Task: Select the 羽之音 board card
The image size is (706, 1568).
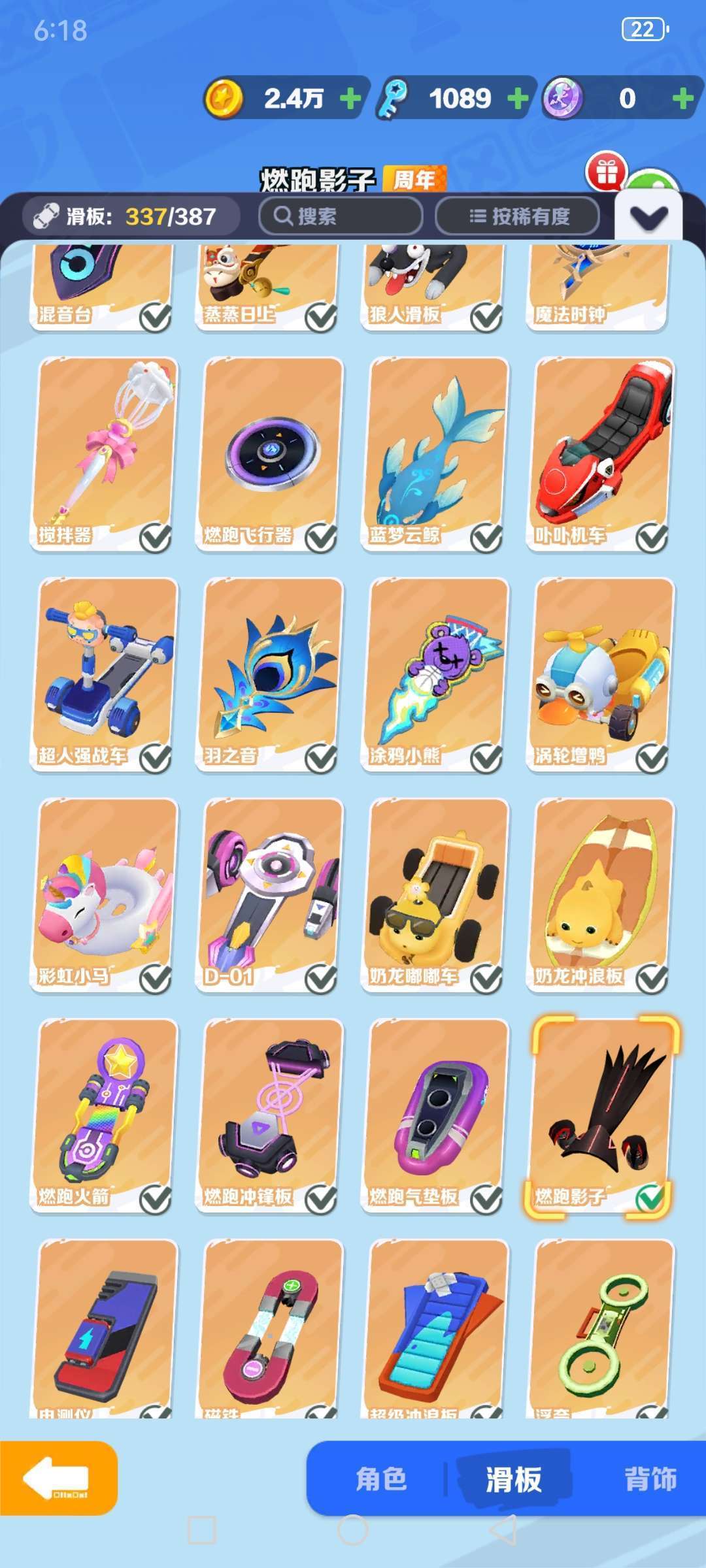Action: point(269,675)
